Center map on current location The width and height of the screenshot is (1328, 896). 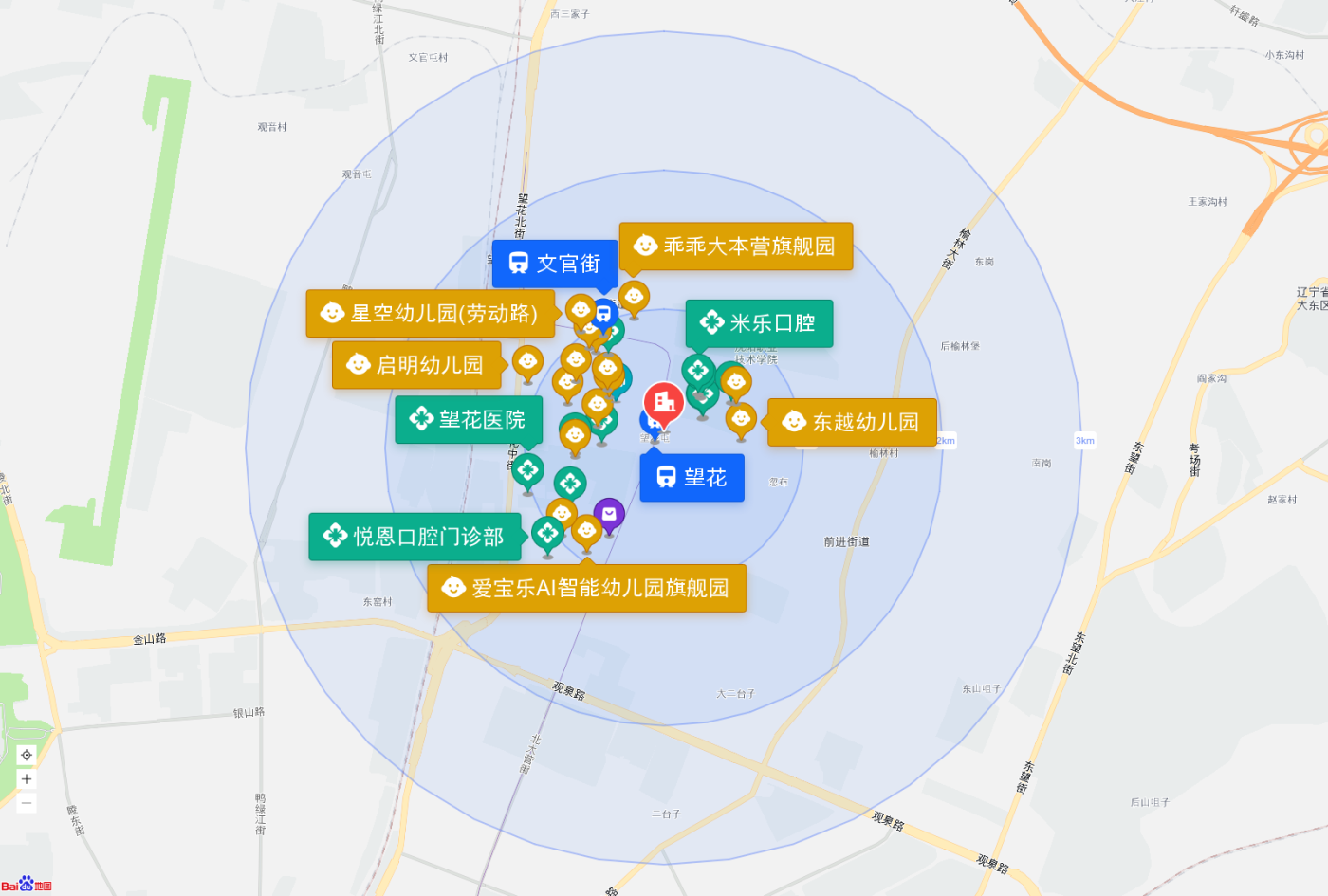(27, 755)
